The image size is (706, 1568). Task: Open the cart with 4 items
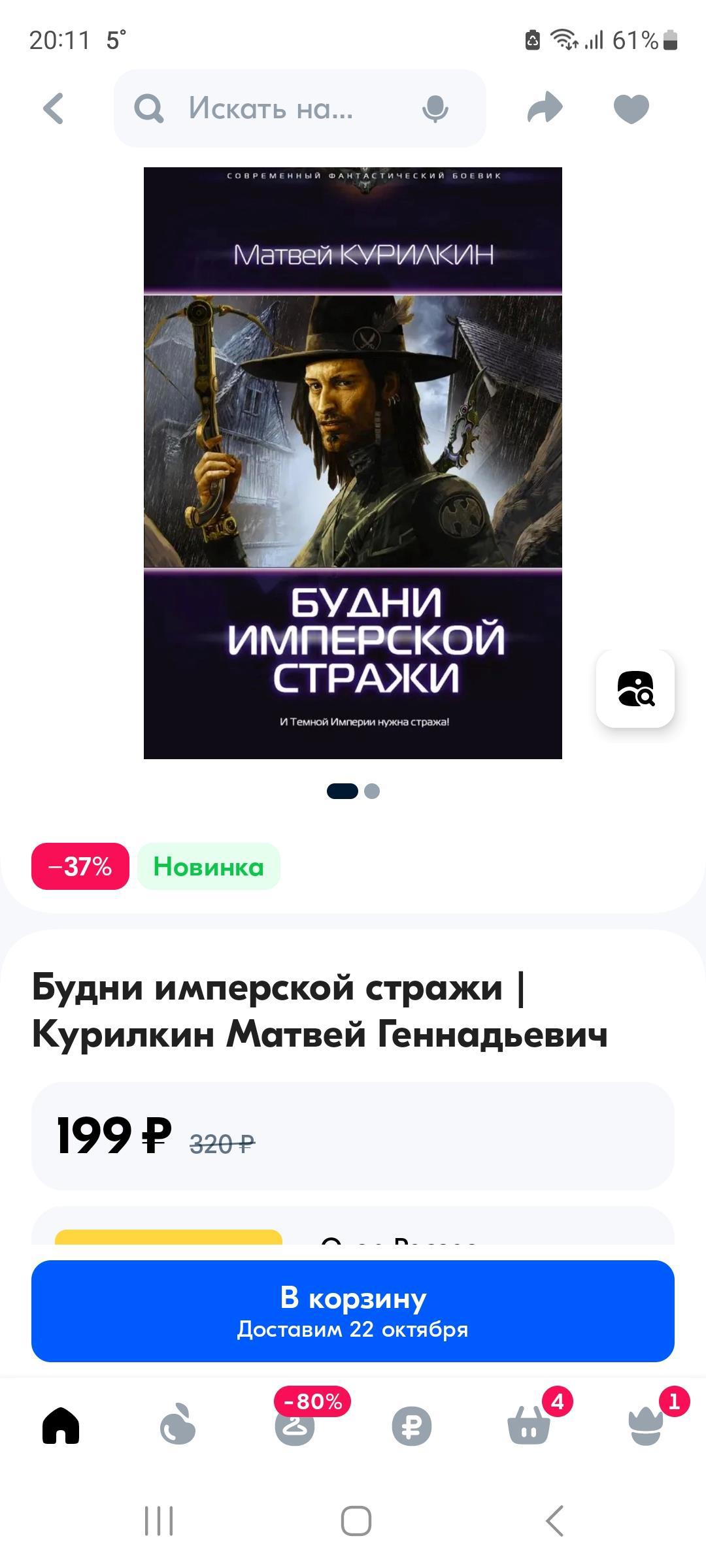pyautogui.click(x=529, y=1426)
